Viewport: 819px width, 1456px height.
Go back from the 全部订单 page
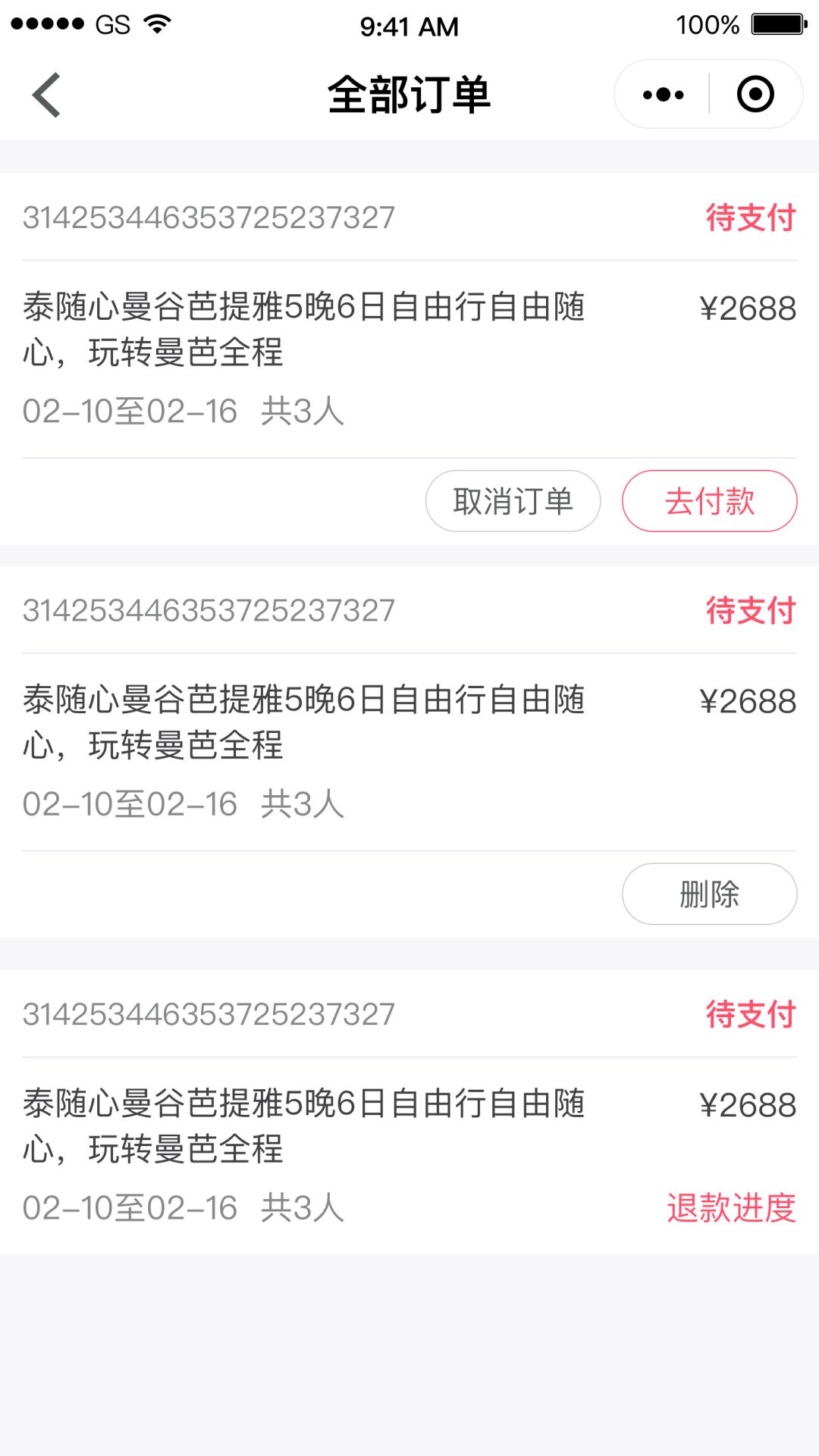click(x=46, y=96)
